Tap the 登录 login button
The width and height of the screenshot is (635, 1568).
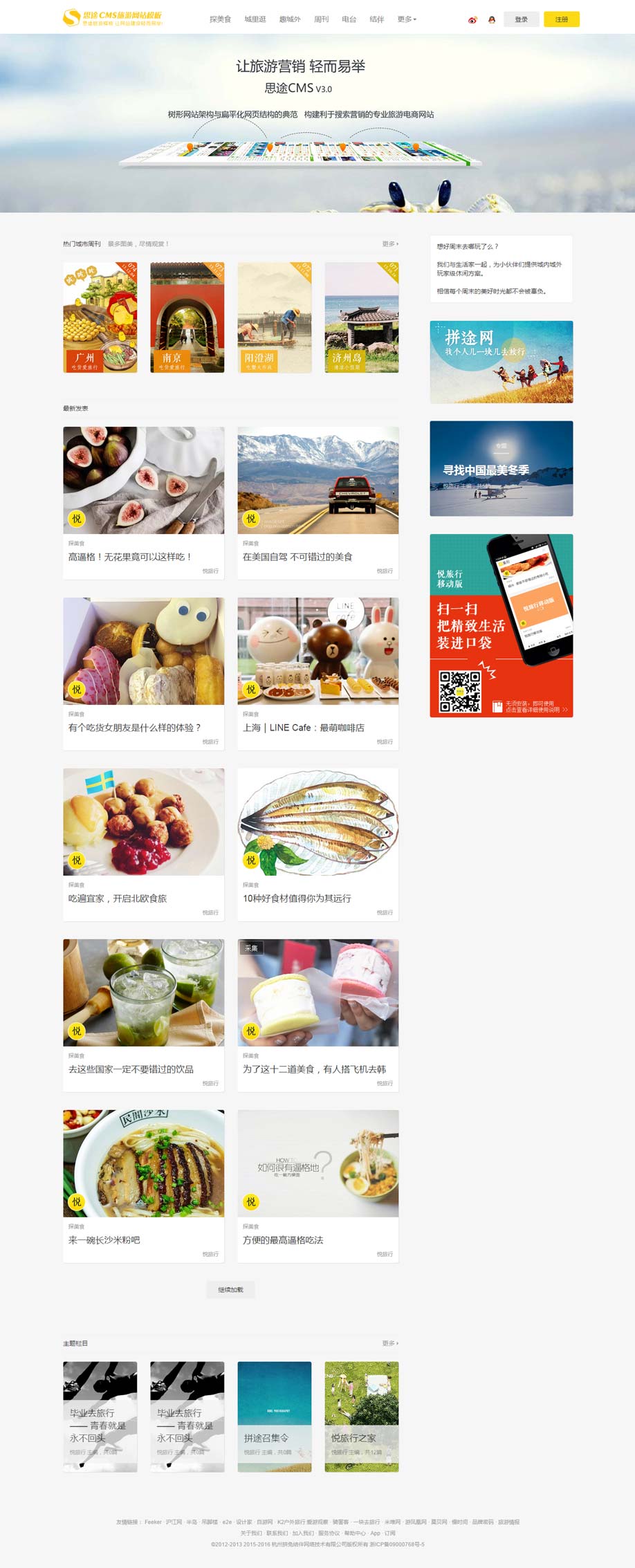(521, 19)
